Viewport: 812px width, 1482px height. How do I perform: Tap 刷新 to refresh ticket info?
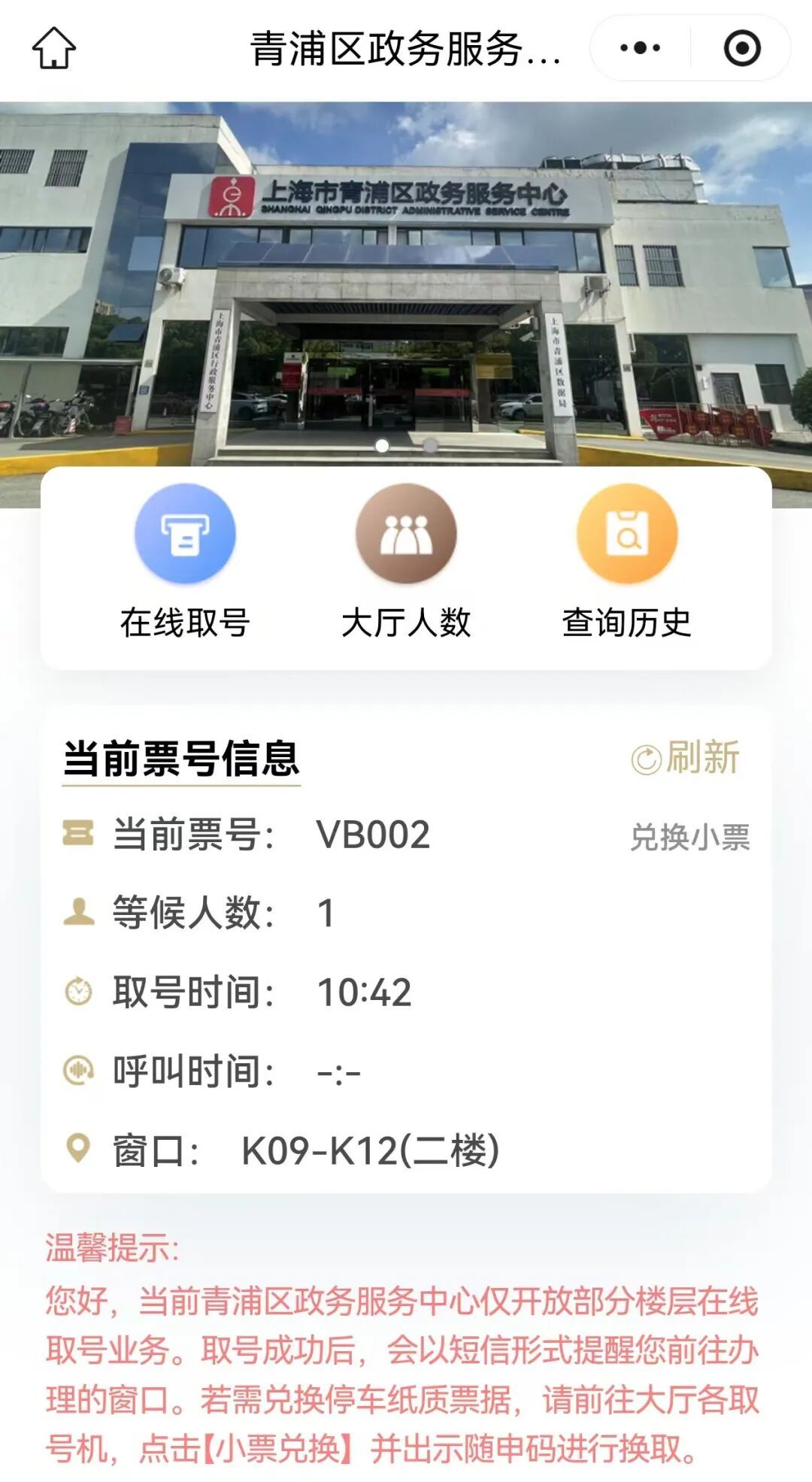pos(686,758)
